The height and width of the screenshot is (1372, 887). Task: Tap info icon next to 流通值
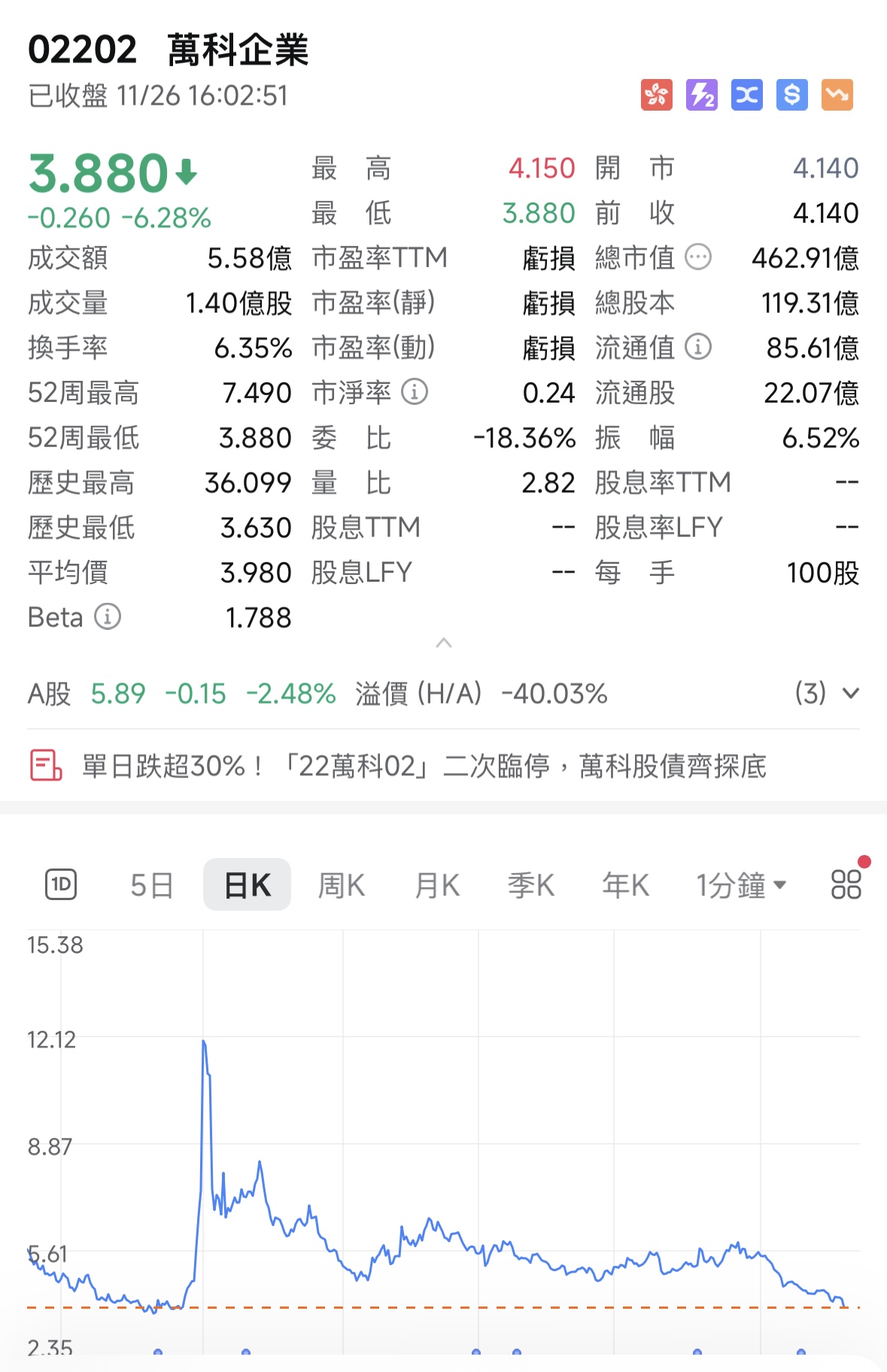698,347
